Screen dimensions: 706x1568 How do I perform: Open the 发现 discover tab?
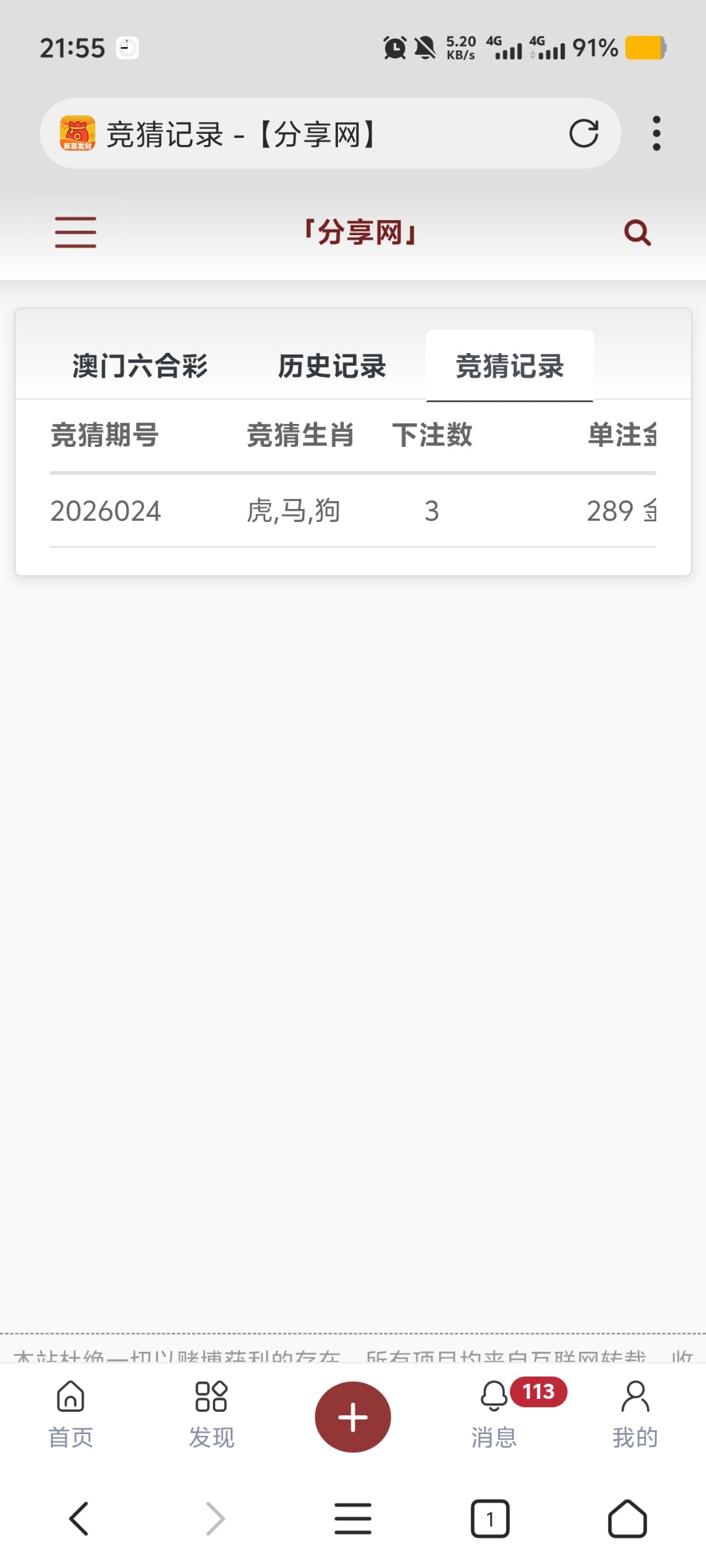coord(211,1414)
